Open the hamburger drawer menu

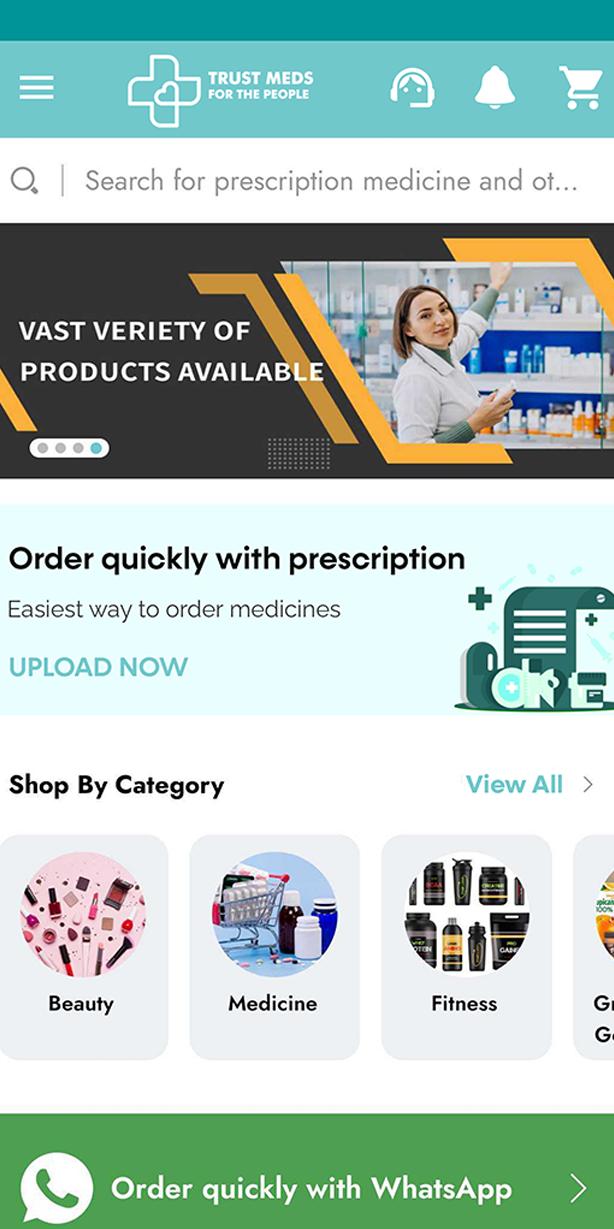[37, 89]
